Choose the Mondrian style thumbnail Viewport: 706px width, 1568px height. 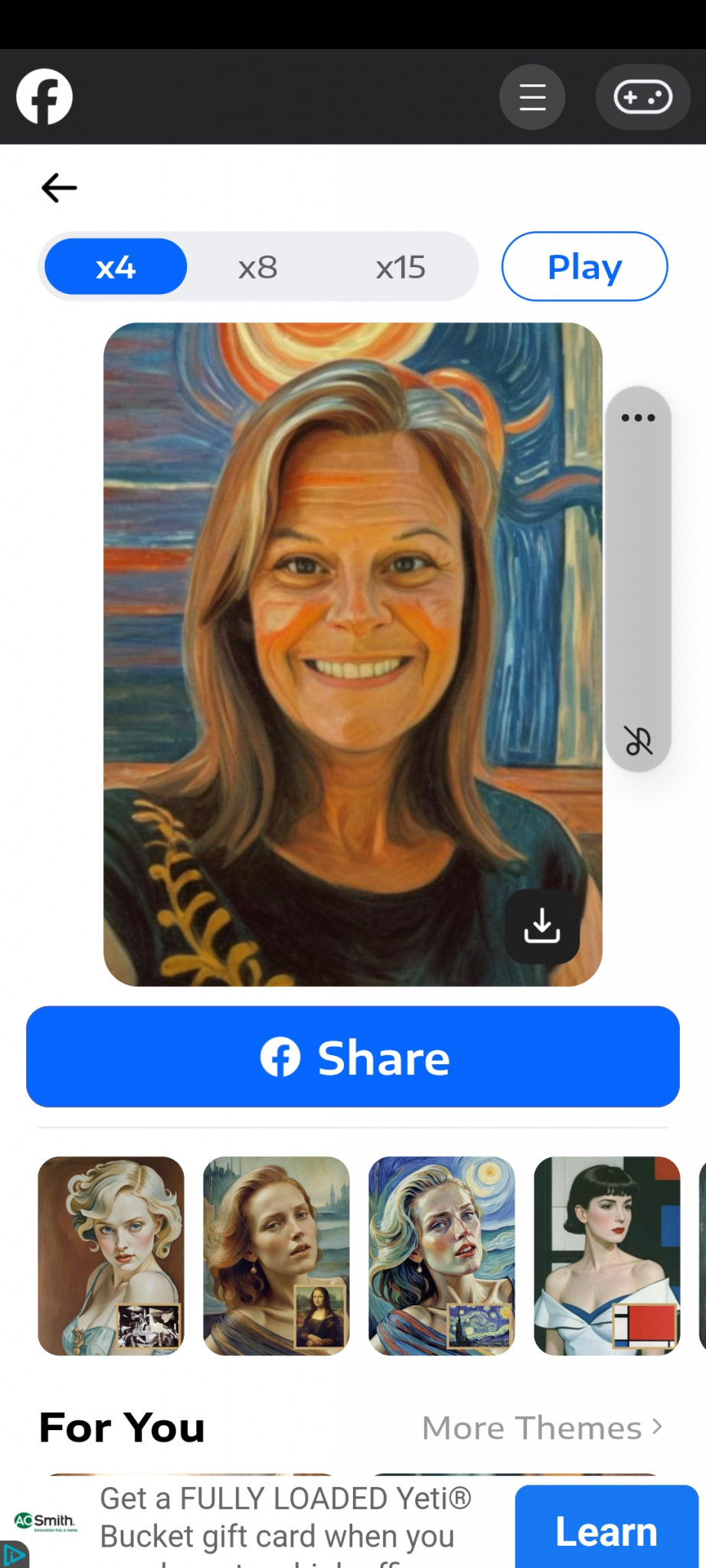607,1256
